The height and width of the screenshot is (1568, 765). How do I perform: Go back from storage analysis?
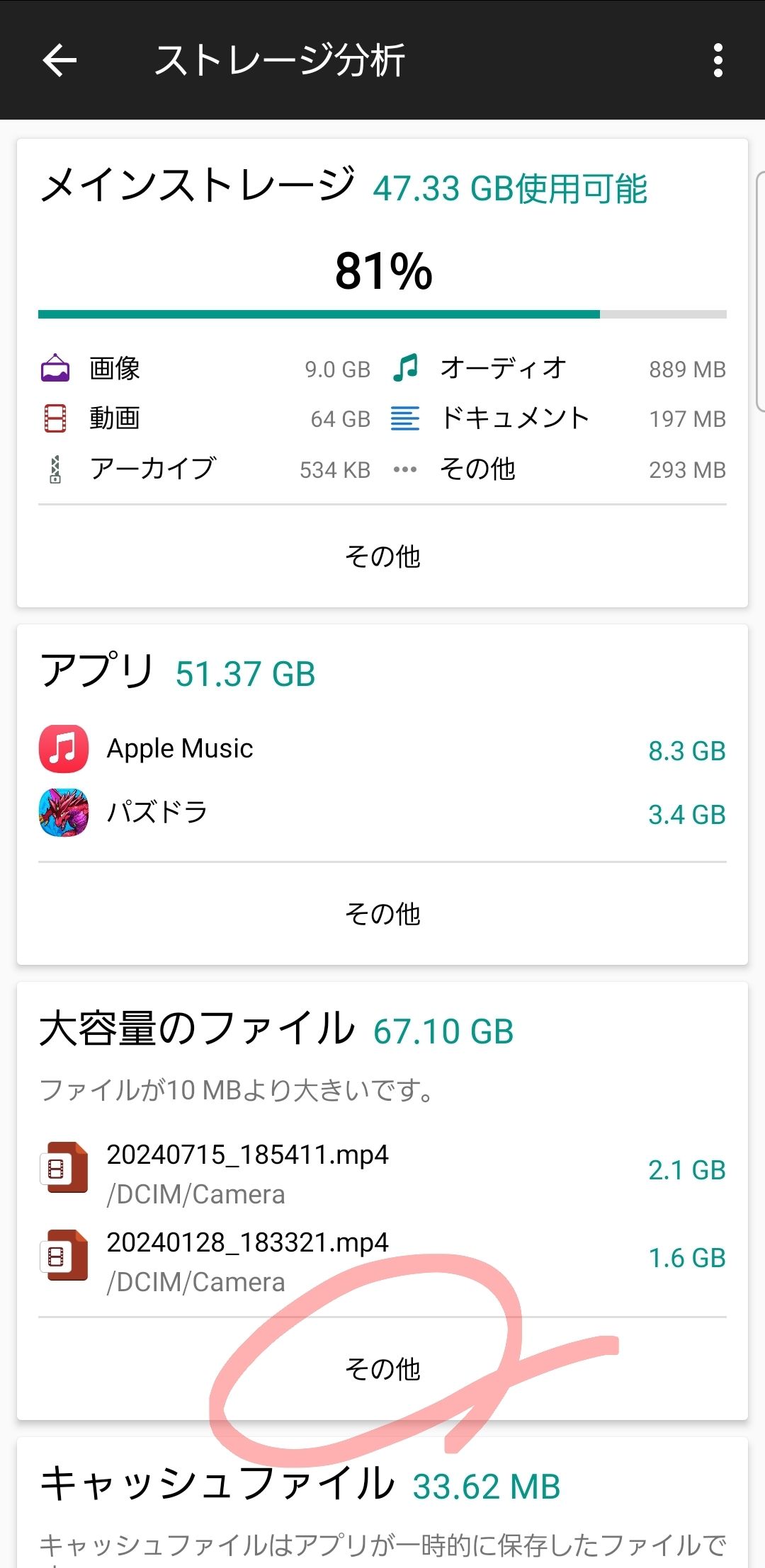59,60
